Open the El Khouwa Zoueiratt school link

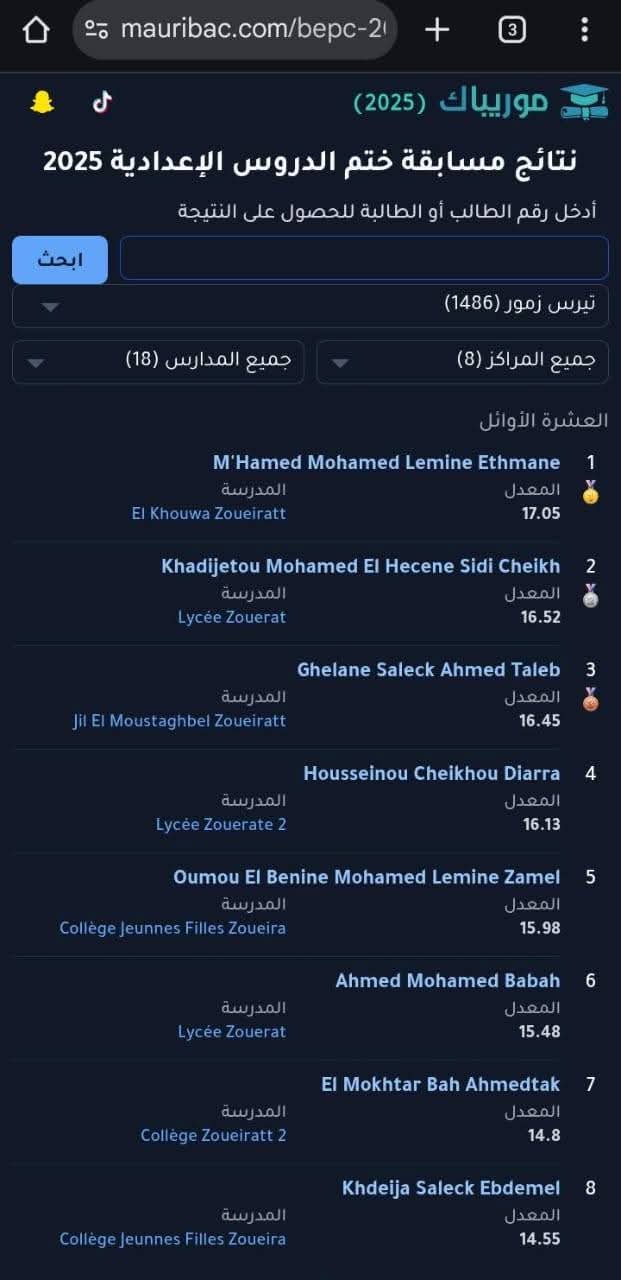209,513
